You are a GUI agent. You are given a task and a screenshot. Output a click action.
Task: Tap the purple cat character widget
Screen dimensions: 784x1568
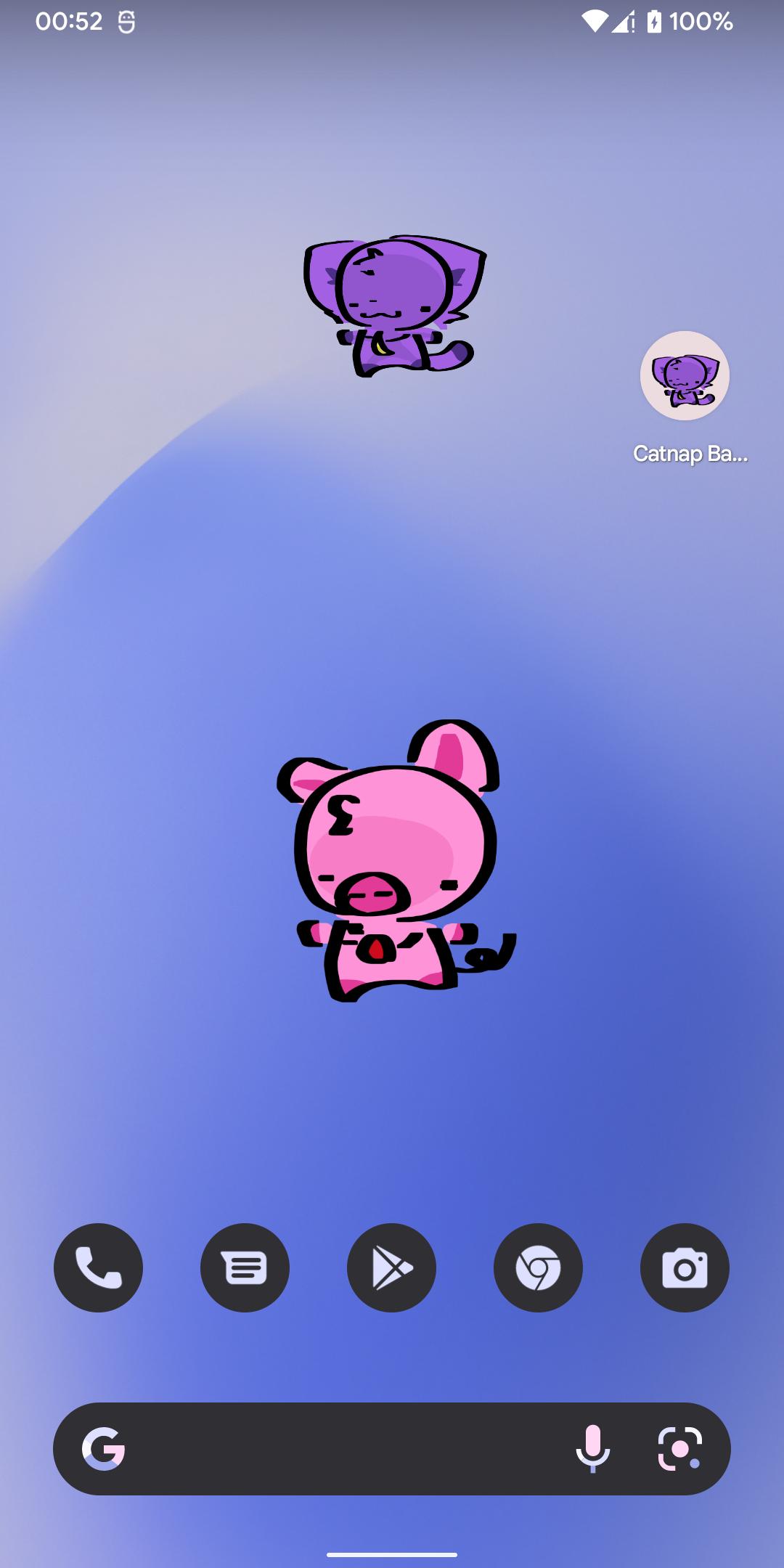[x=394, y=306]
